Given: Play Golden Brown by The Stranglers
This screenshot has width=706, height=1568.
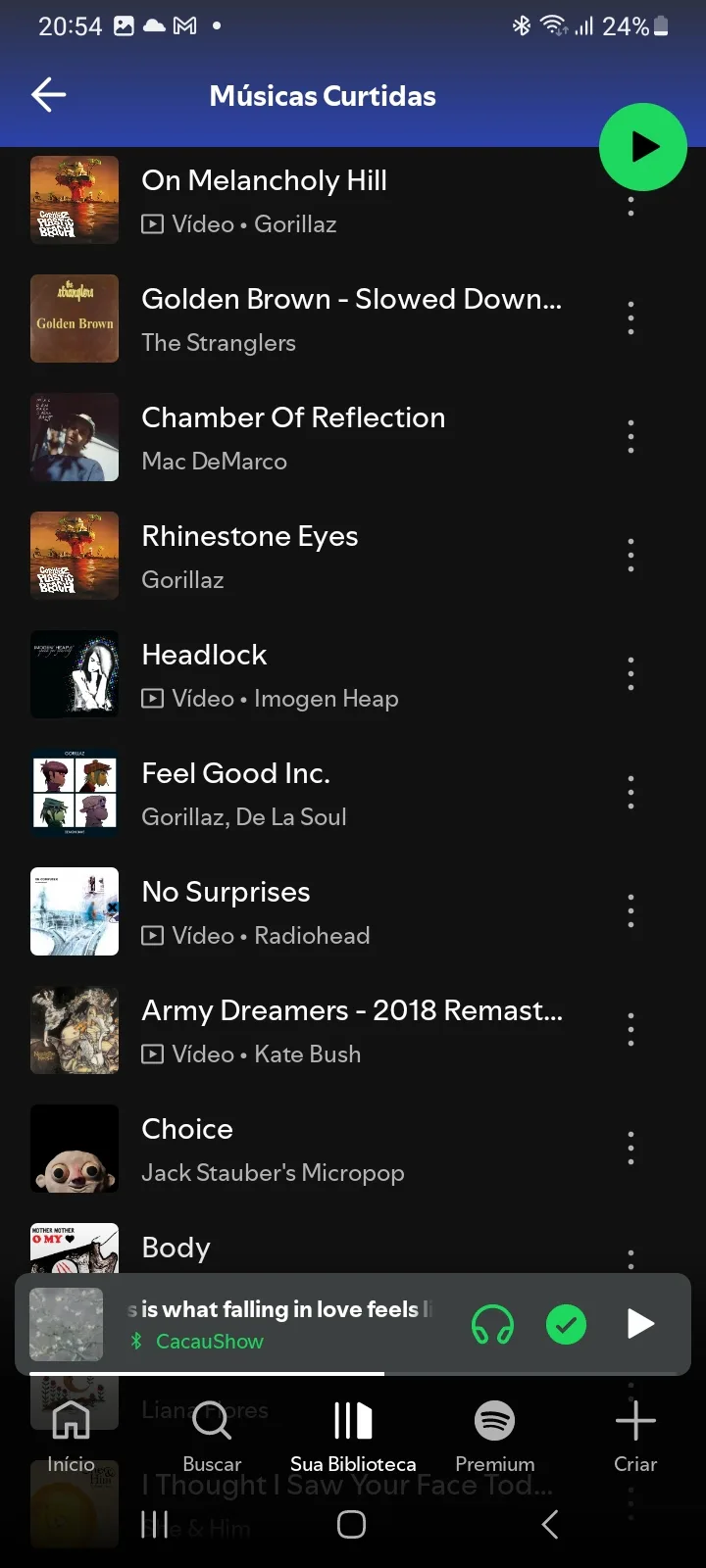Looking at the screenshot, I should pyautogui.click(x=351, y=318).
